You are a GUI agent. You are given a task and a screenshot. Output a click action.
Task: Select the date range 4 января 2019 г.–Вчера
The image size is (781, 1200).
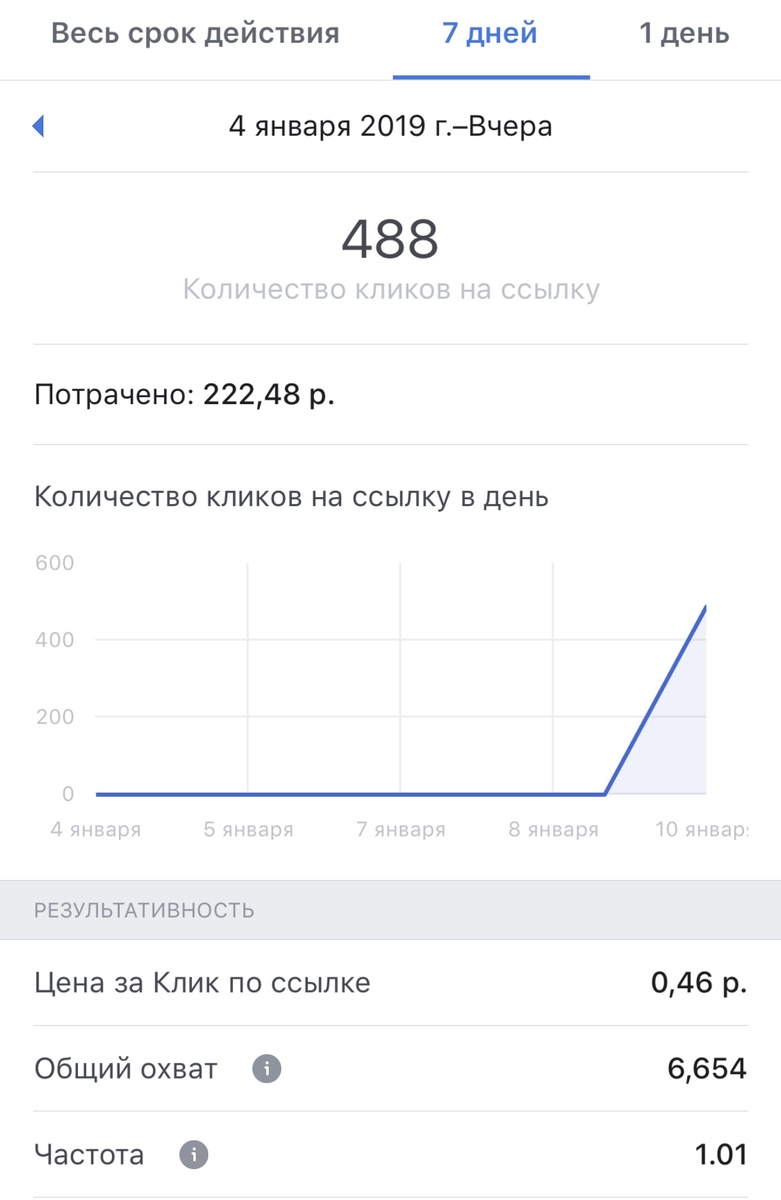390,125
